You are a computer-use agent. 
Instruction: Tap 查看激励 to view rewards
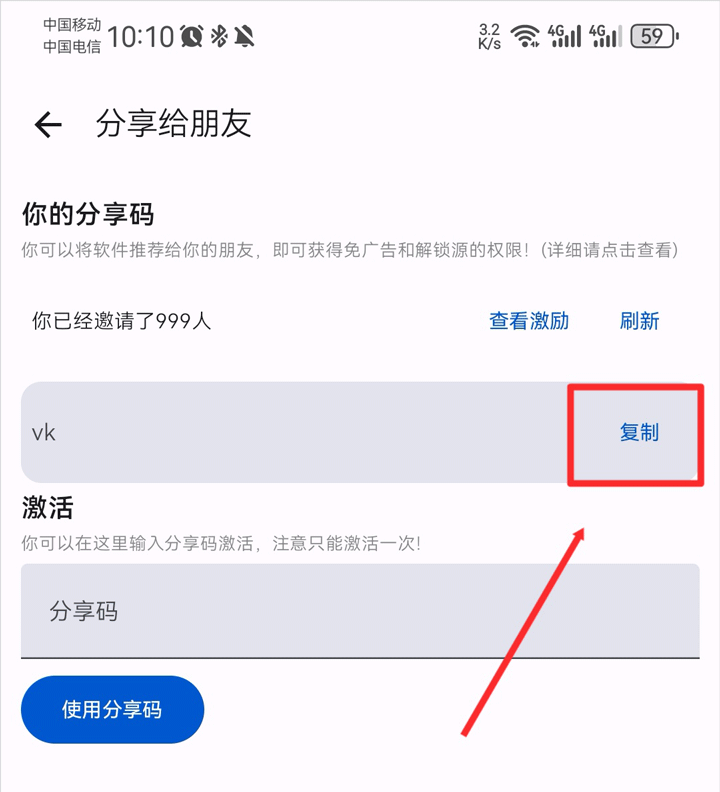point(529,321)
